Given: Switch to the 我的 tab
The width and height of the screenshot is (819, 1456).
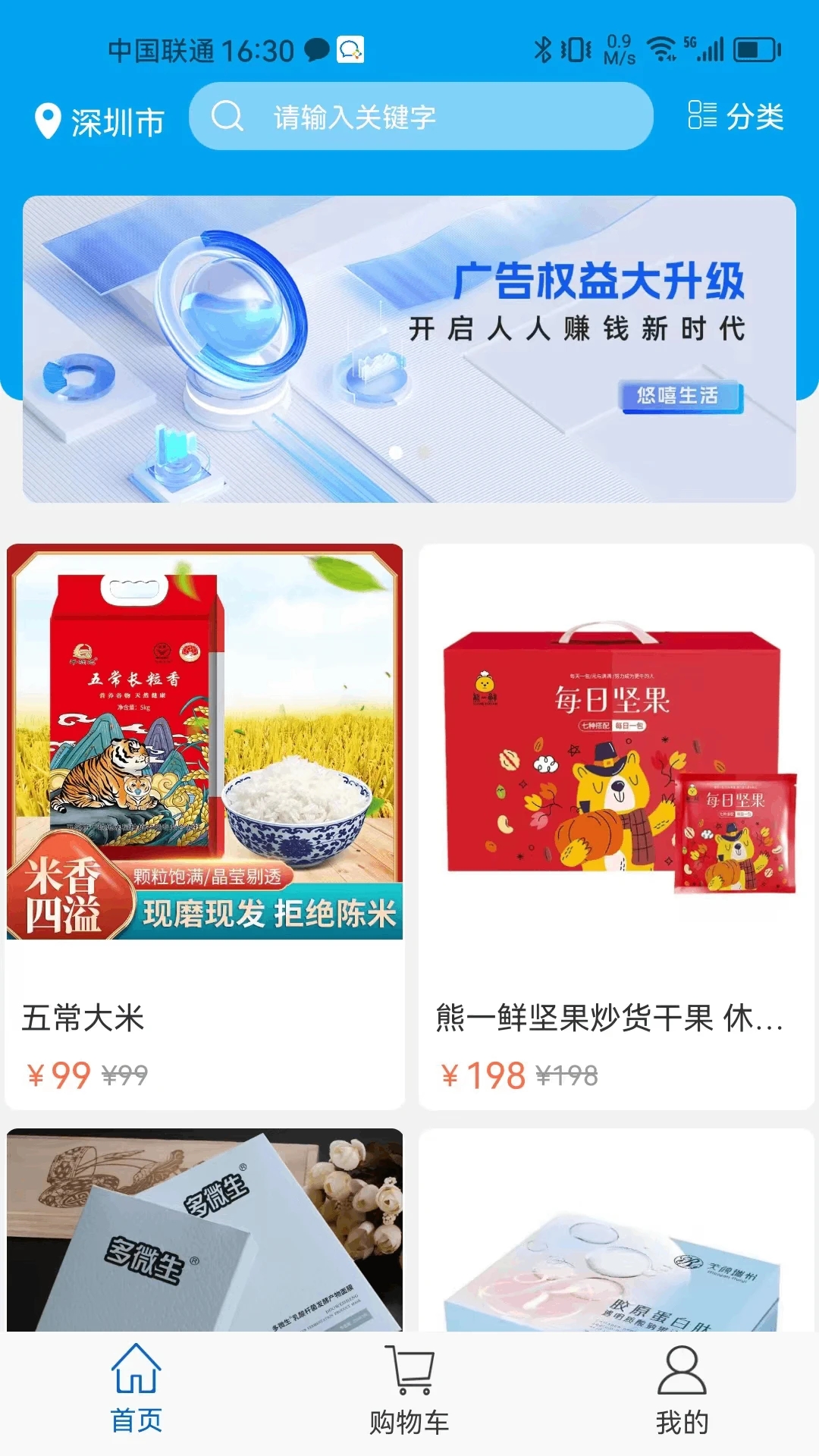Looking at the screenshot, I should click(682, 1399).
